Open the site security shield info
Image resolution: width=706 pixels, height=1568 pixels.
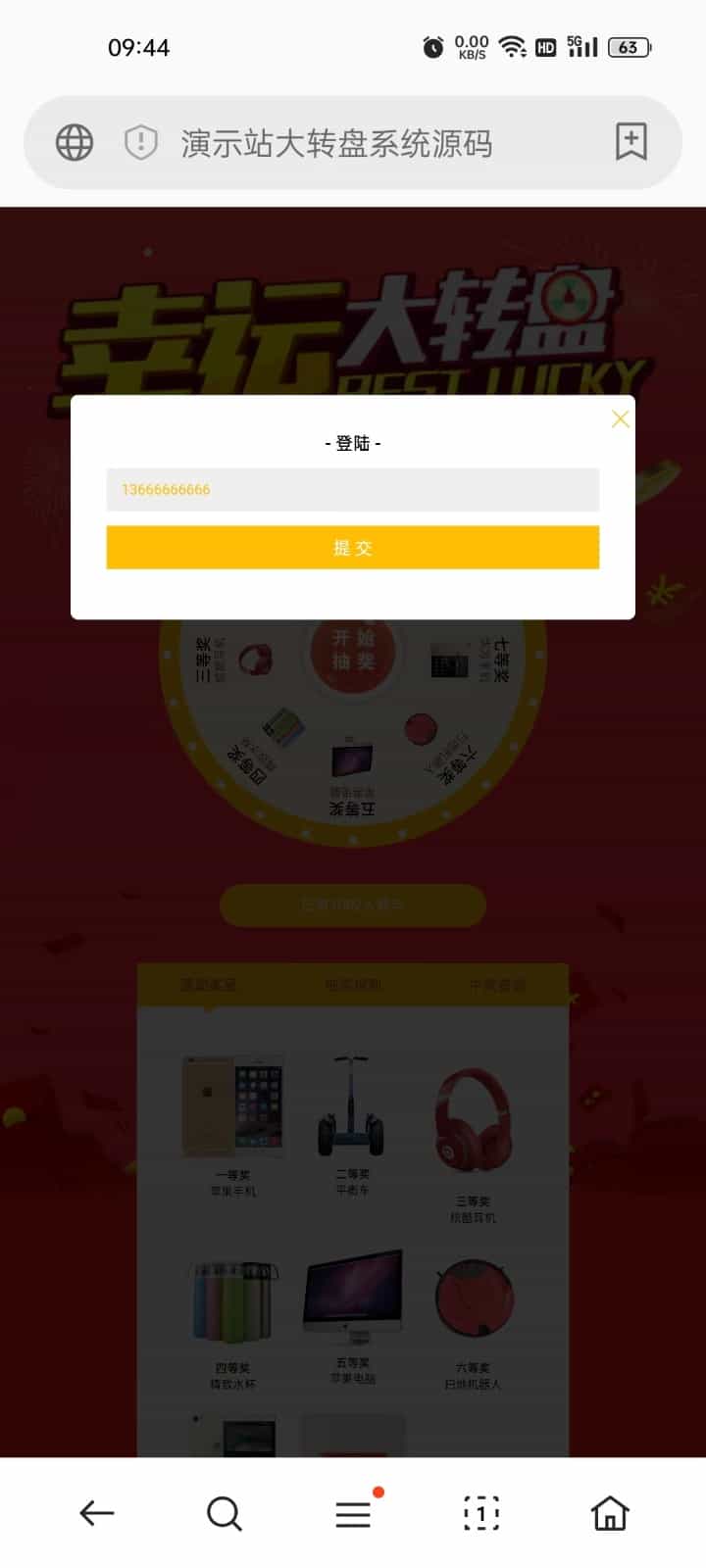(x=141, y=143)
